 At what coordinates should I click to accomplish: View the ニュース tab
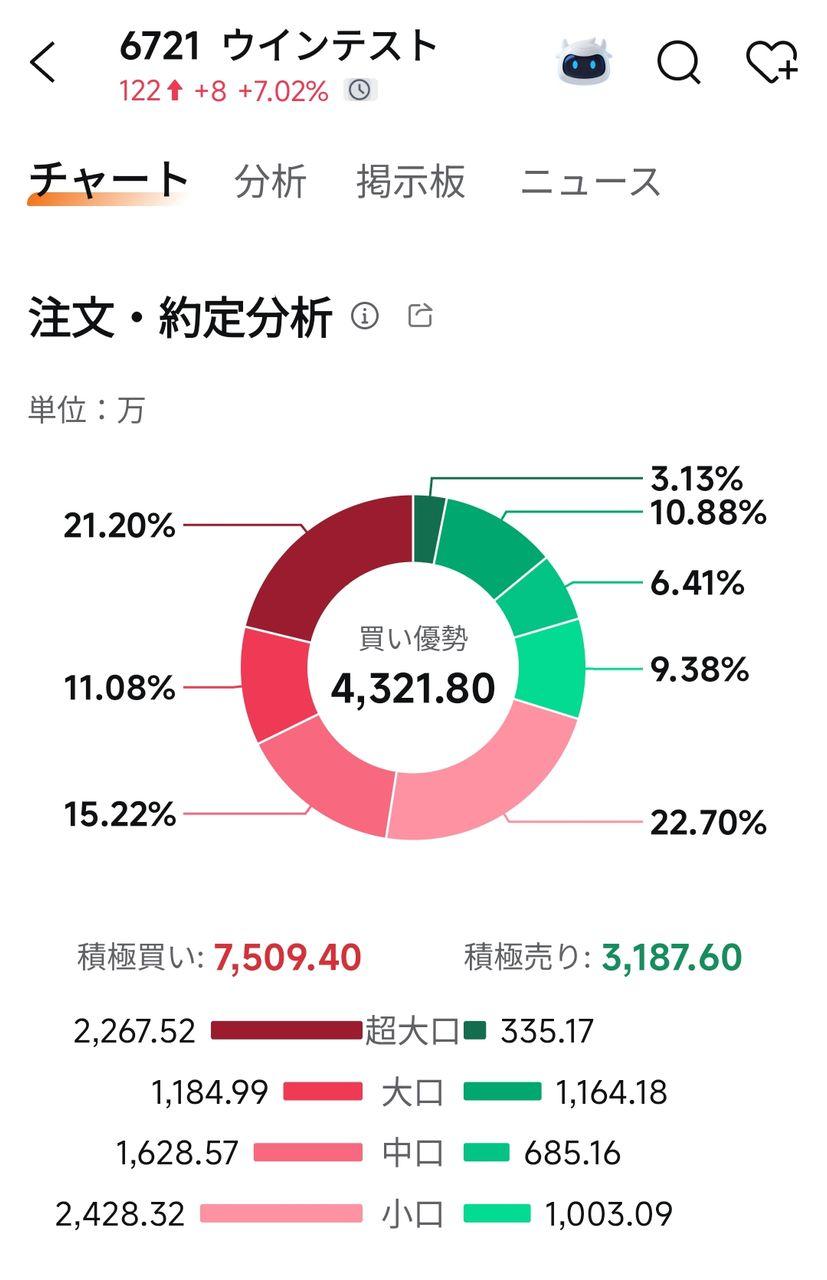coord(590,182)
